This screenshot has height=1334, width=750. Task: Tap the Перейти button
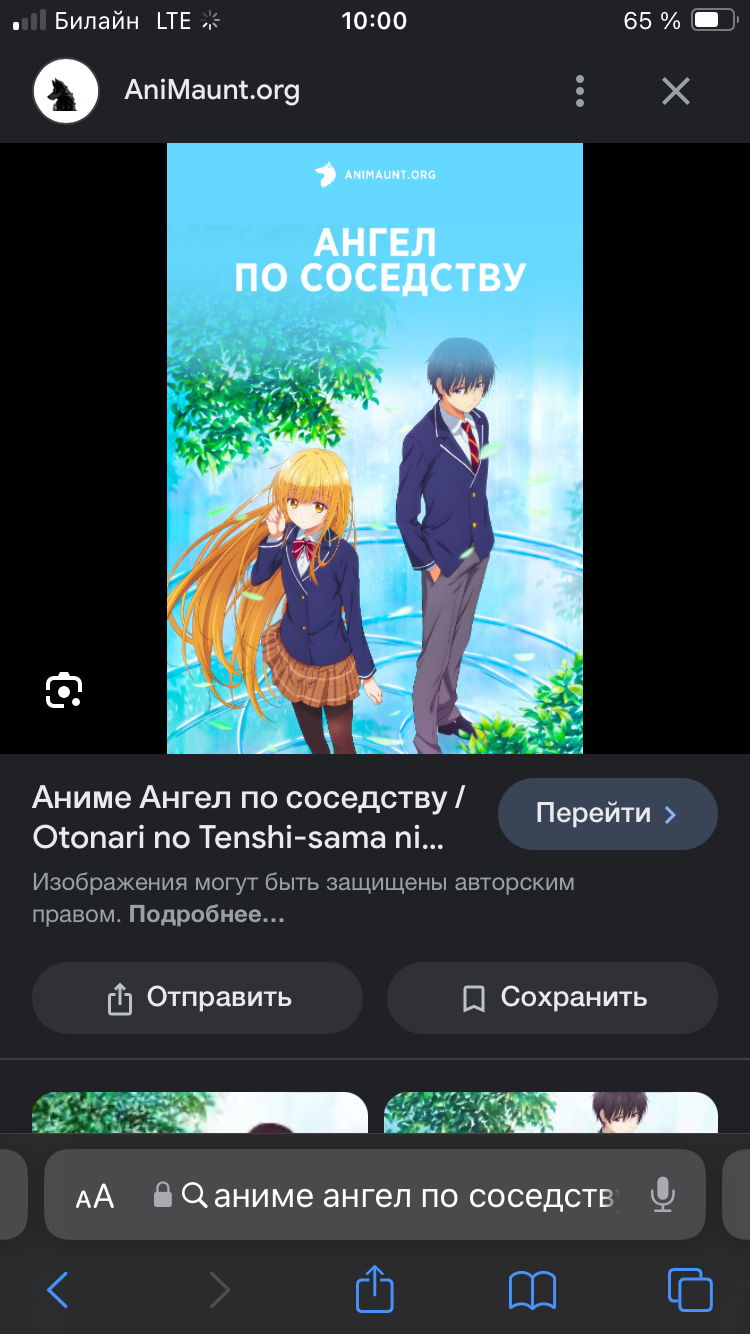tap(607, 814)
